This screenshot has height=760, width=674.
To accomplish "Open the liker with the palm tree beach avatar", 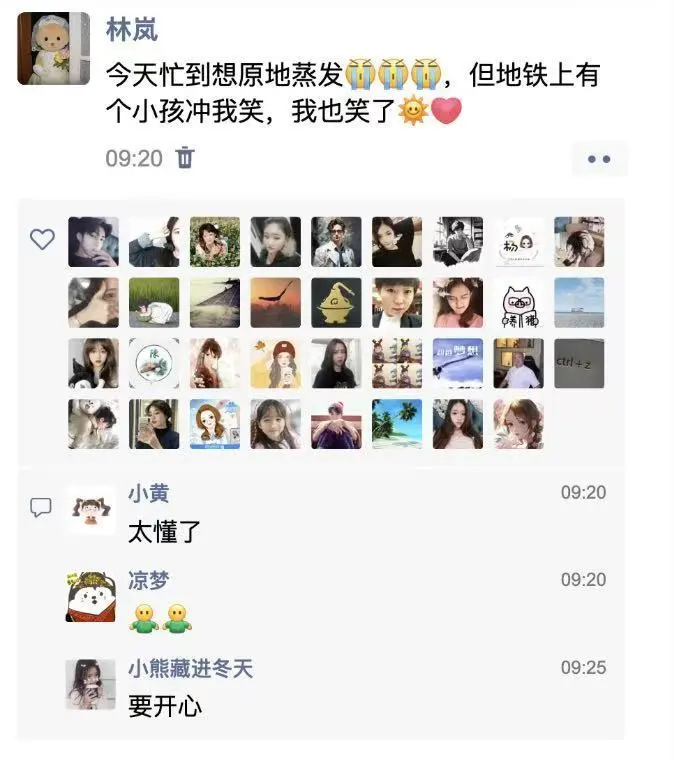I will click(397, 424).
